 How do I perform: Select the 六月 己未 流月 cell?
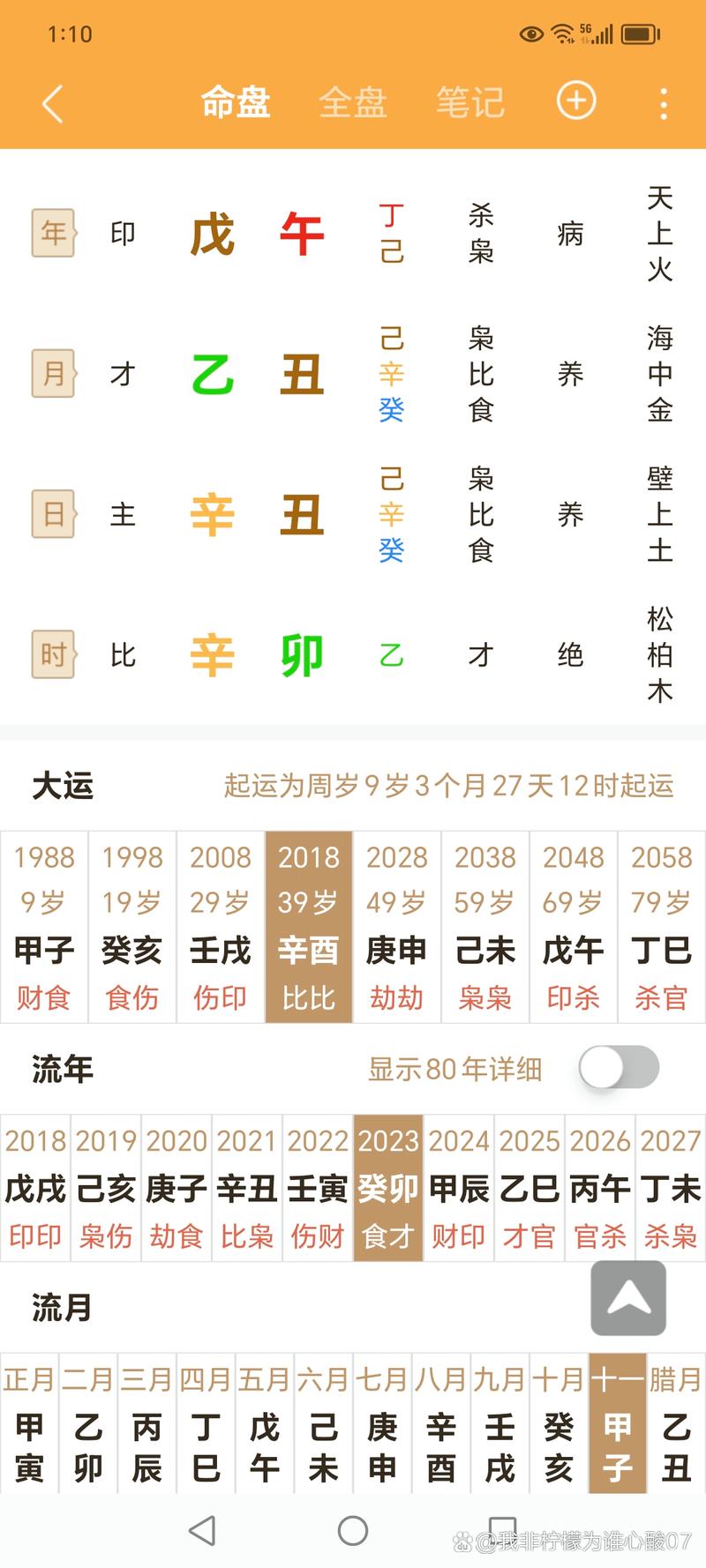pyautogui.click(x=323, y=1423)
